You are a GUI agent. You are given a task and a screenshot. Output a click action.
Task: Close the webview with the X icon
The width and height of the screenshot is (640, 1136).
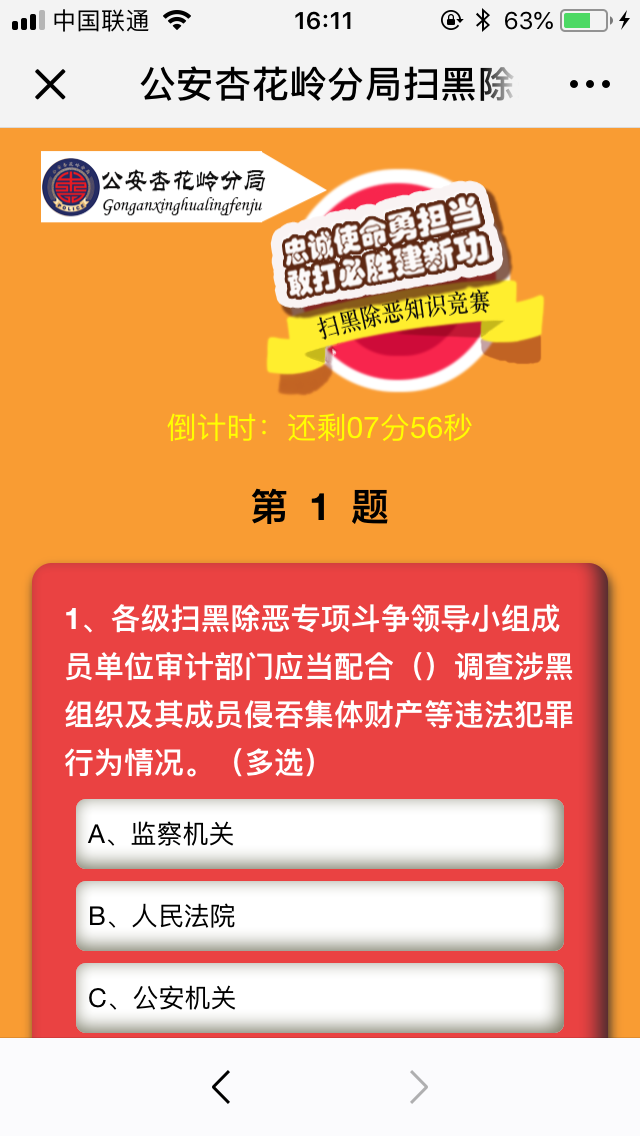50,85
